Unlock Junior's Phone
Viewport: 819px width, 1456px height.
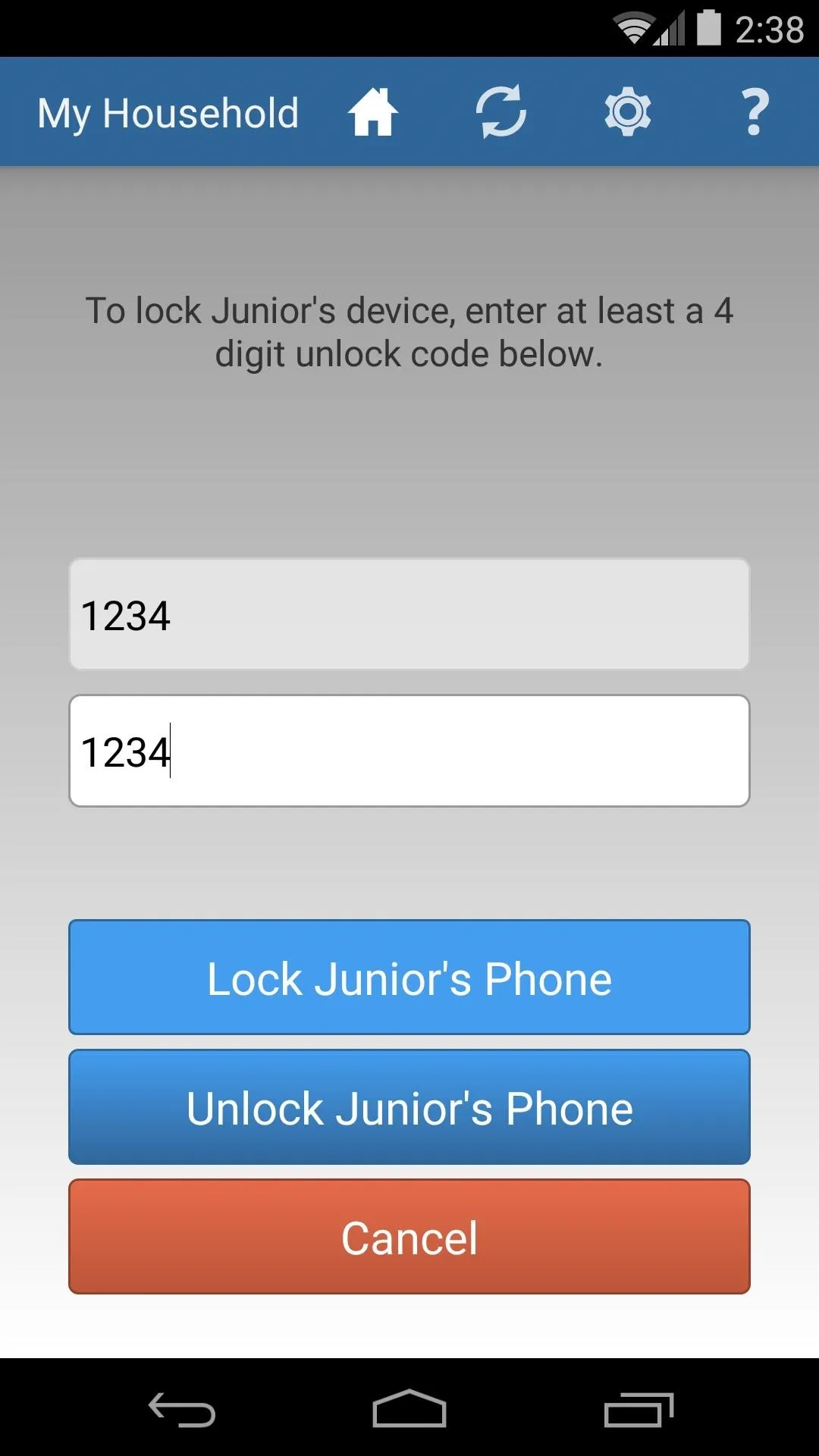[x=409, y=1107]
